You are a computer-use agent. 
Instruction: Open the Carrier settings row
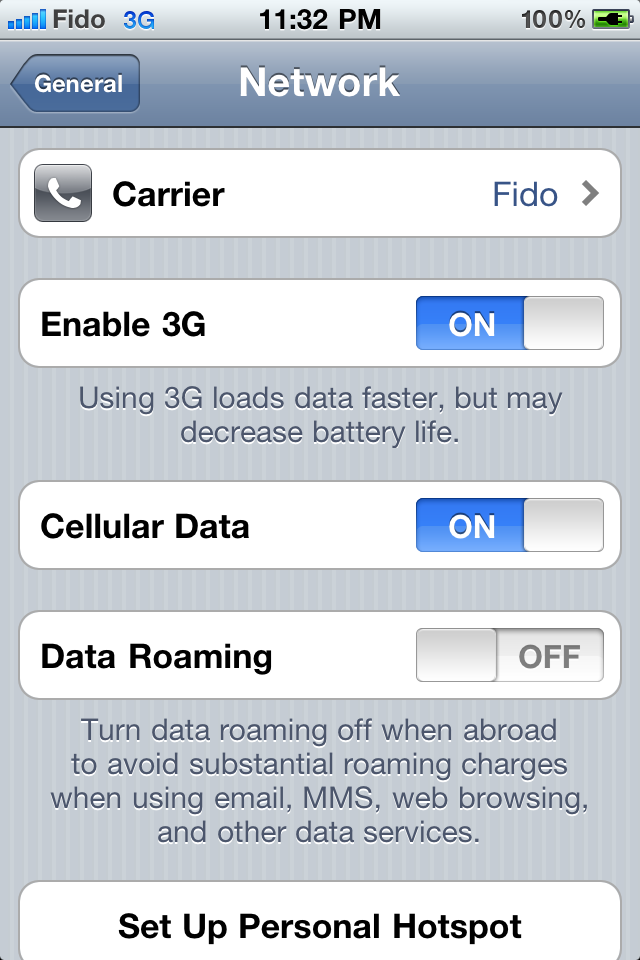coord(320,193)
